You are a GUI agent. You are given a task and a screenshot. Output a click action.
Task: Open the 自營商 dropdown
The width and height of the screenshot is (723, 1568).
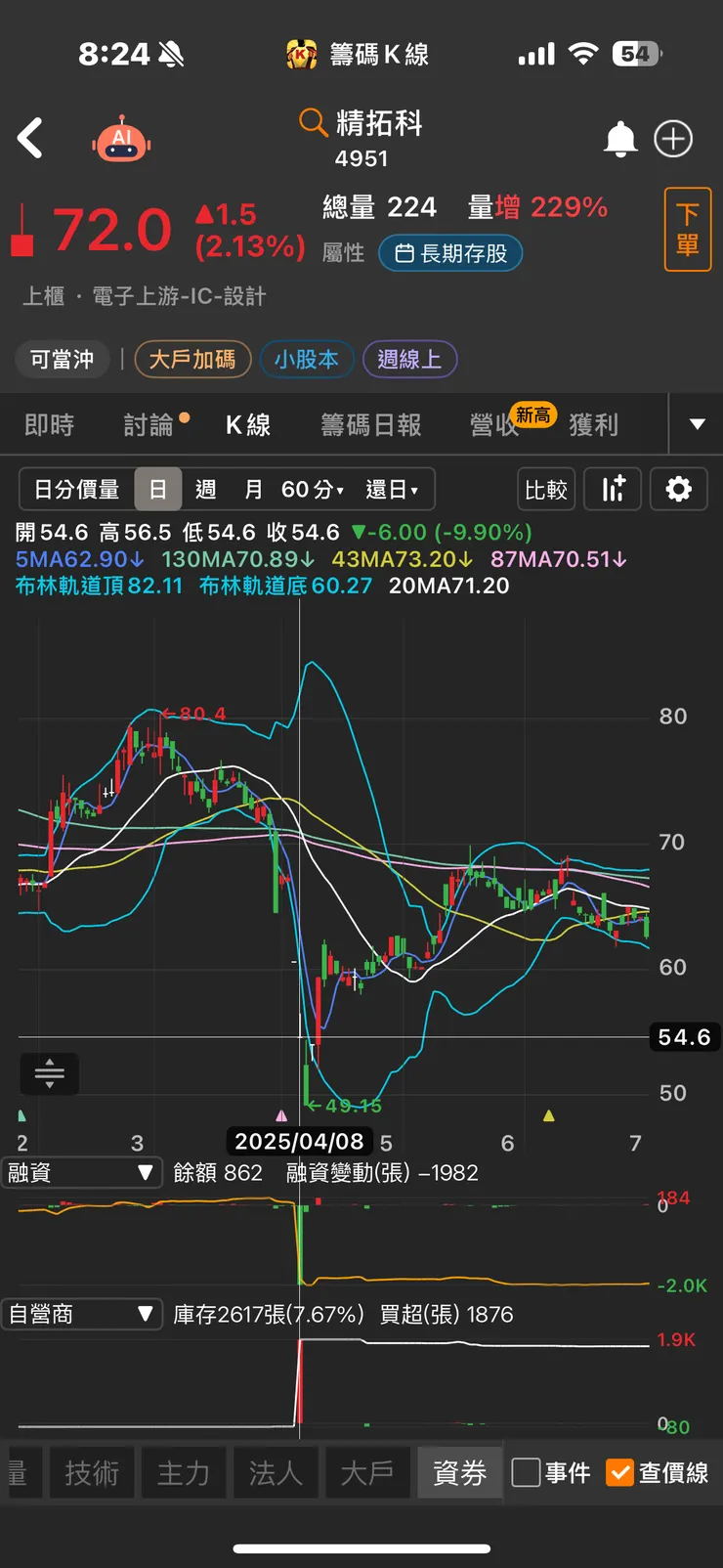[x=82, y=1314]
